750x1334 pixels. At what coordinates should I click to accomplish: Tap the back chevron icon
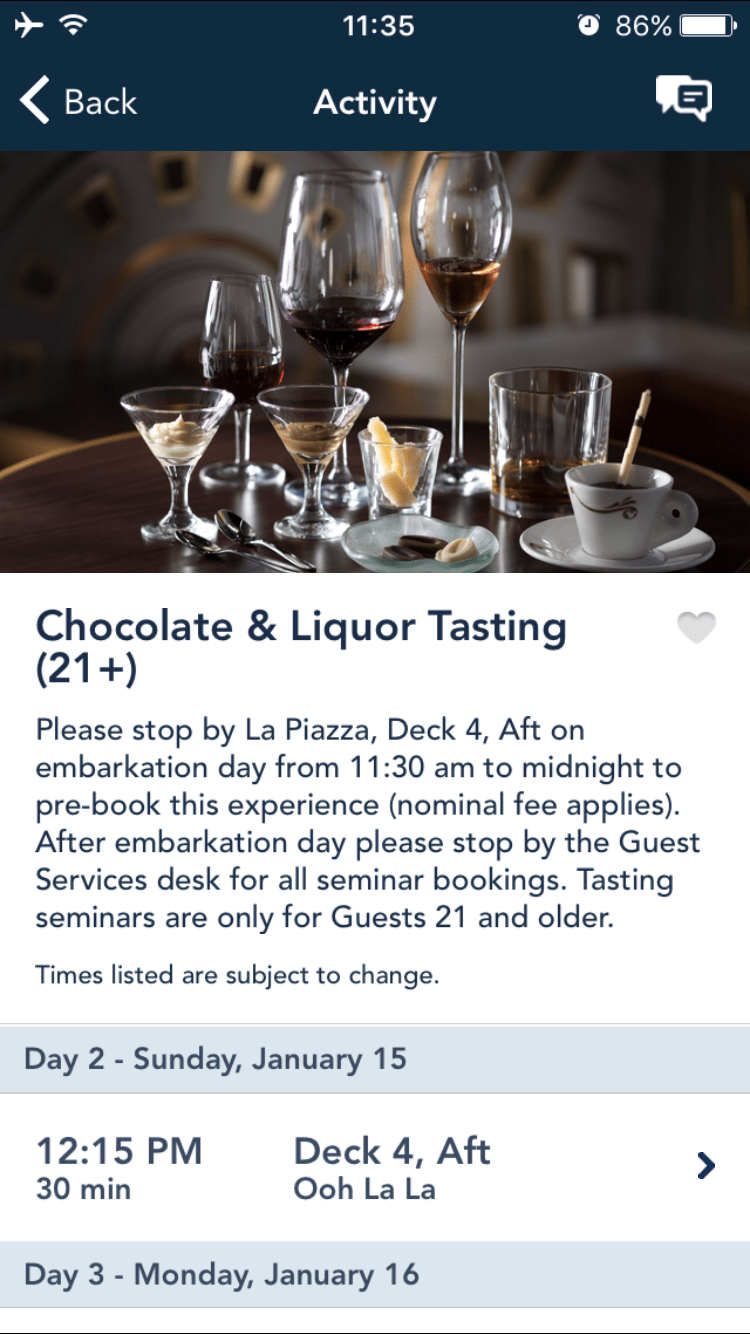[33, 100]
